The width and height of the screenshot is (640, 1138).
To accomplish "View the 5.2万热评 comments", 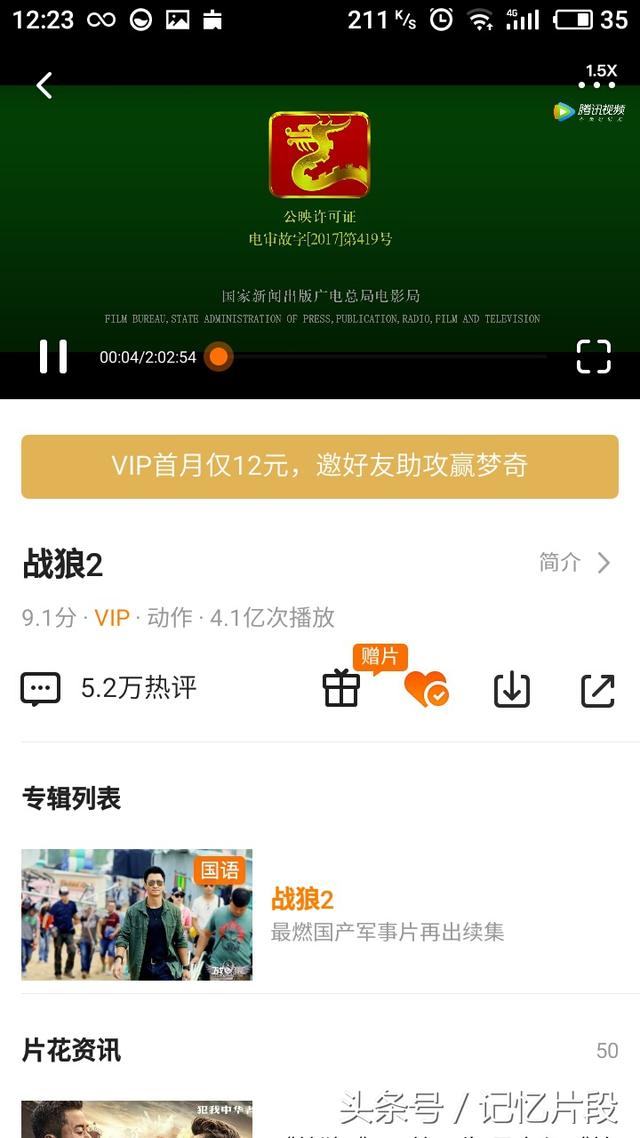I will (x=110, y=688).
